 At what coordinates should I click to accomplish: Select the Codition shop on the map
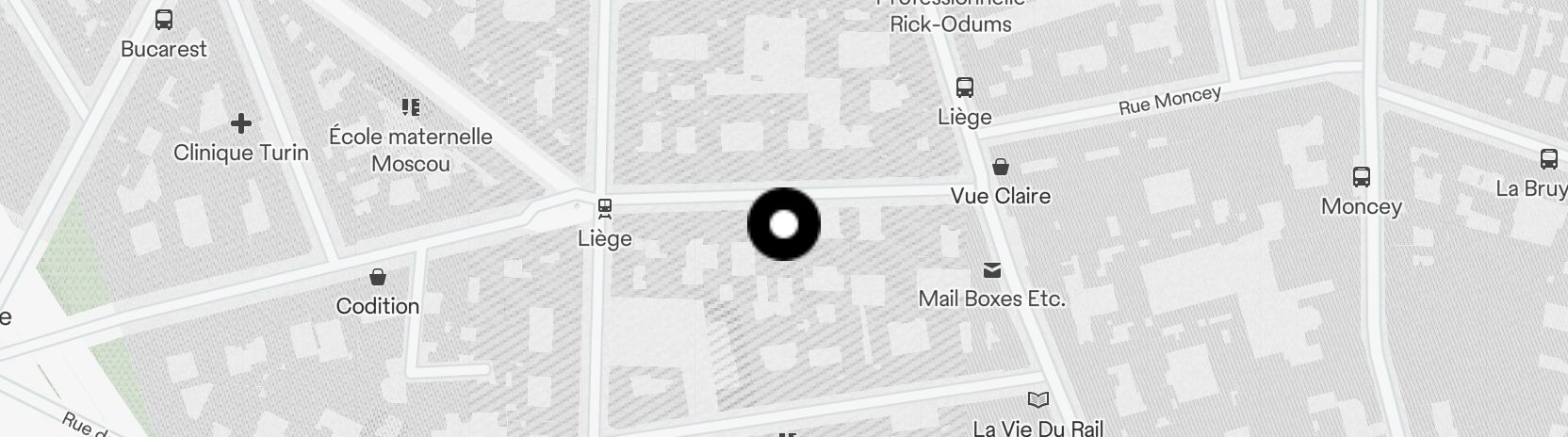pos(378,277)
